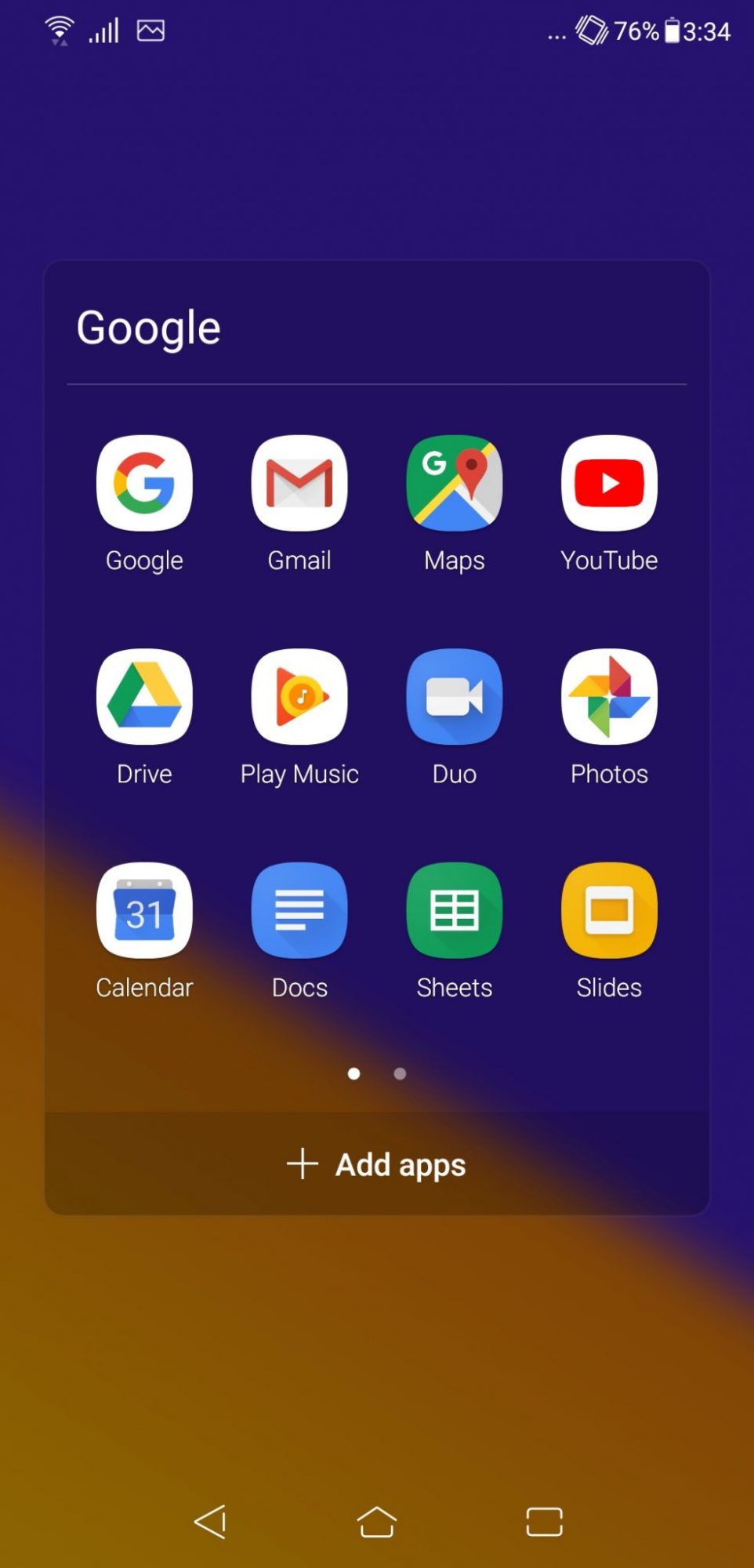The height and width of the screenshot is (1568, 754).
Task: Open the Maps app
Action: click(x=455, y=483)
